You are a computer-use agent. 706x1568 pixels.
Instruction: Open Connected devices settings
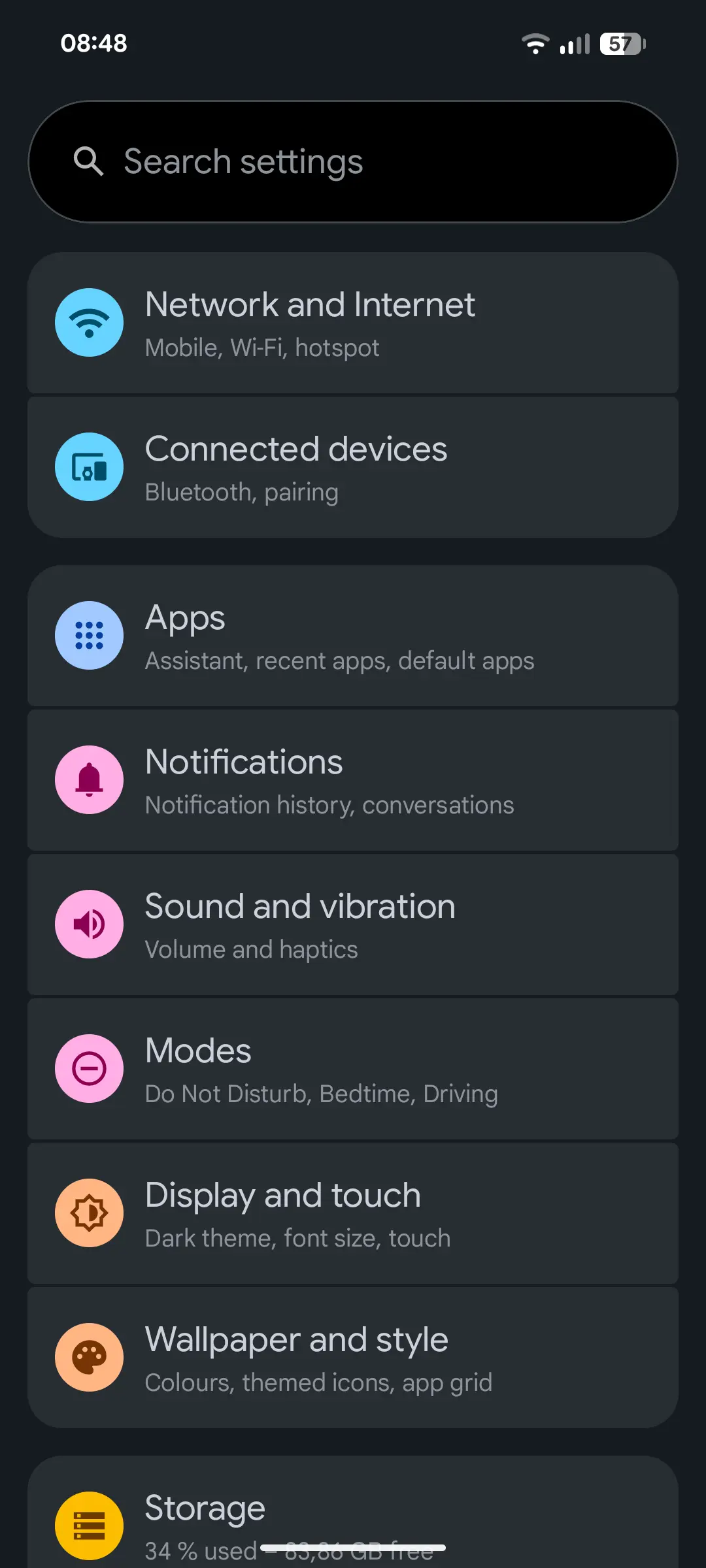pos(353,467)
